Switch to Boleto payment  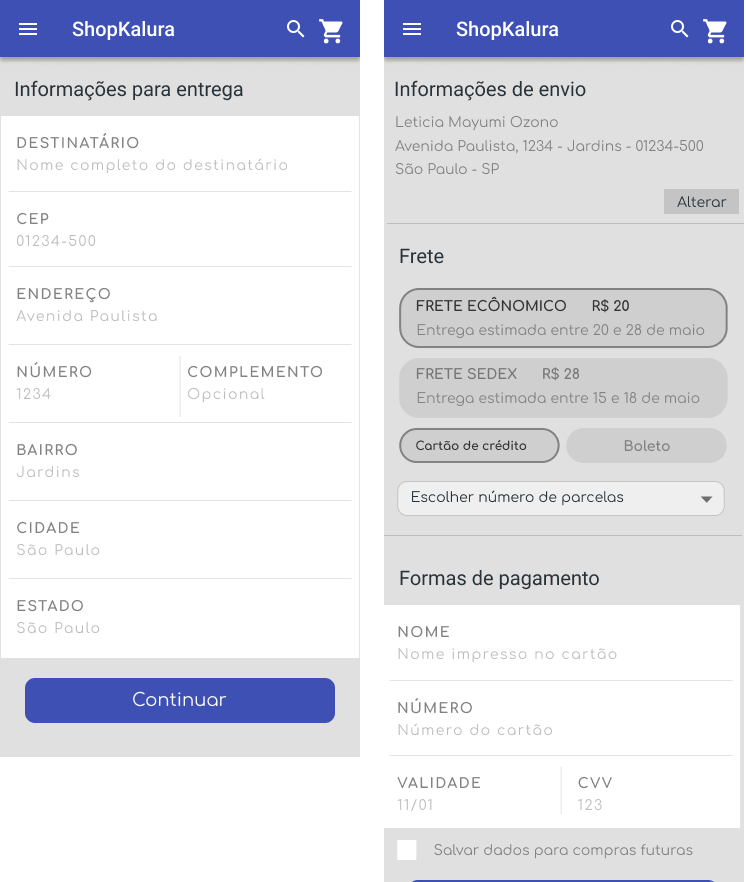(646, 446)
